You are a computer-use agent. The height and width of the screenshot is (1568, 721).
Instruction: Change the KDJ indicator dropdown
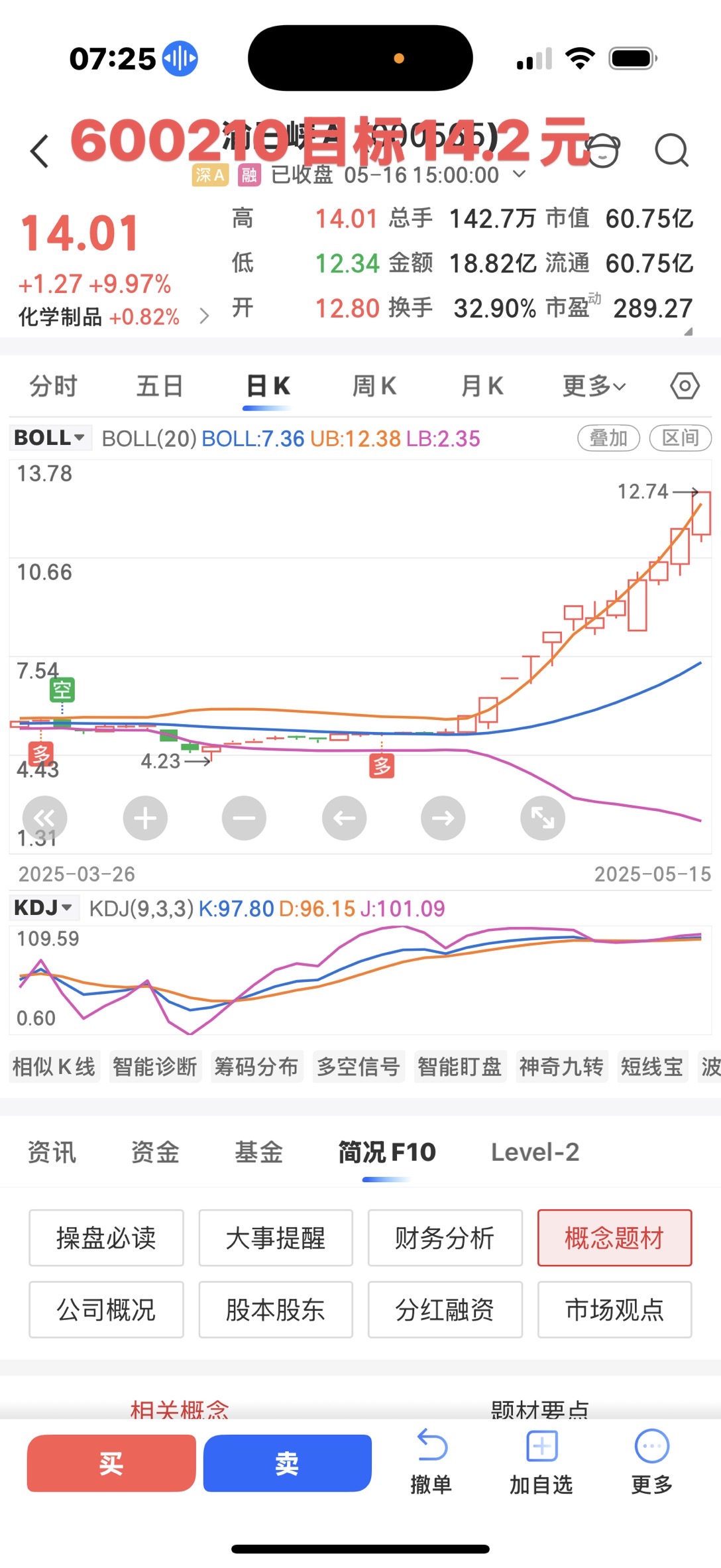44,907
